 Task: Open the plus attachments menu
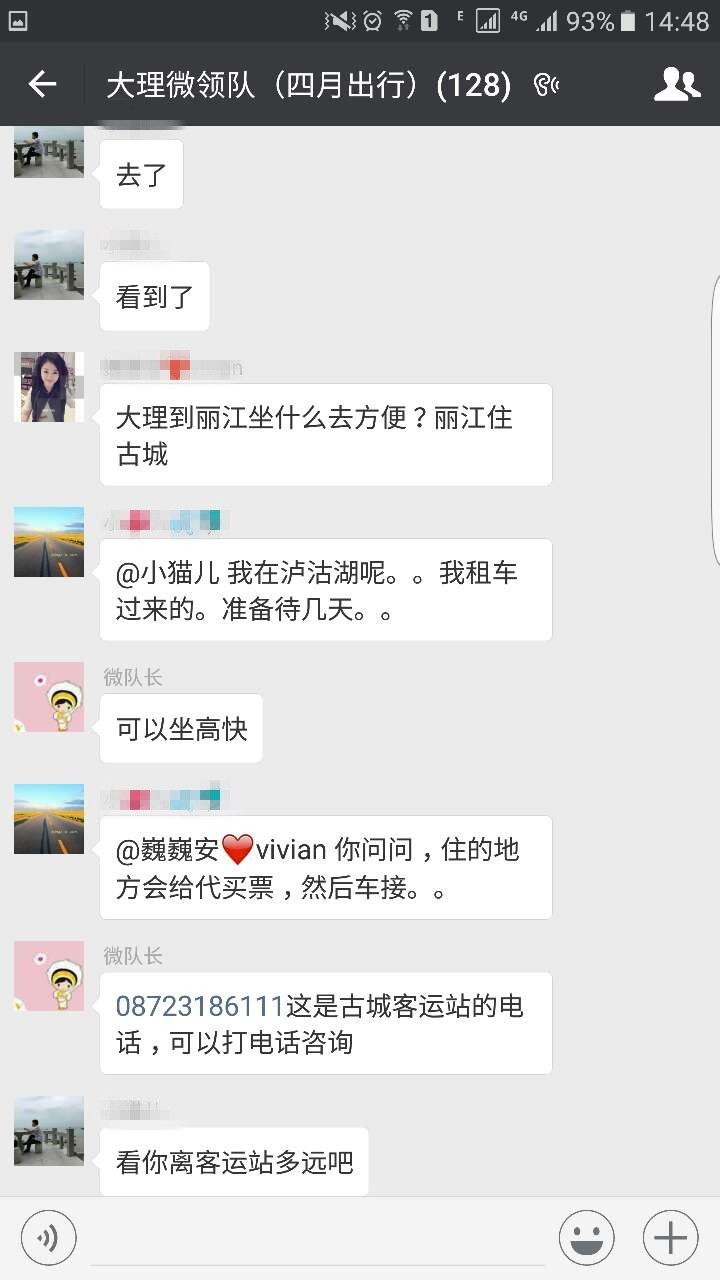[x=670, y=1239]
